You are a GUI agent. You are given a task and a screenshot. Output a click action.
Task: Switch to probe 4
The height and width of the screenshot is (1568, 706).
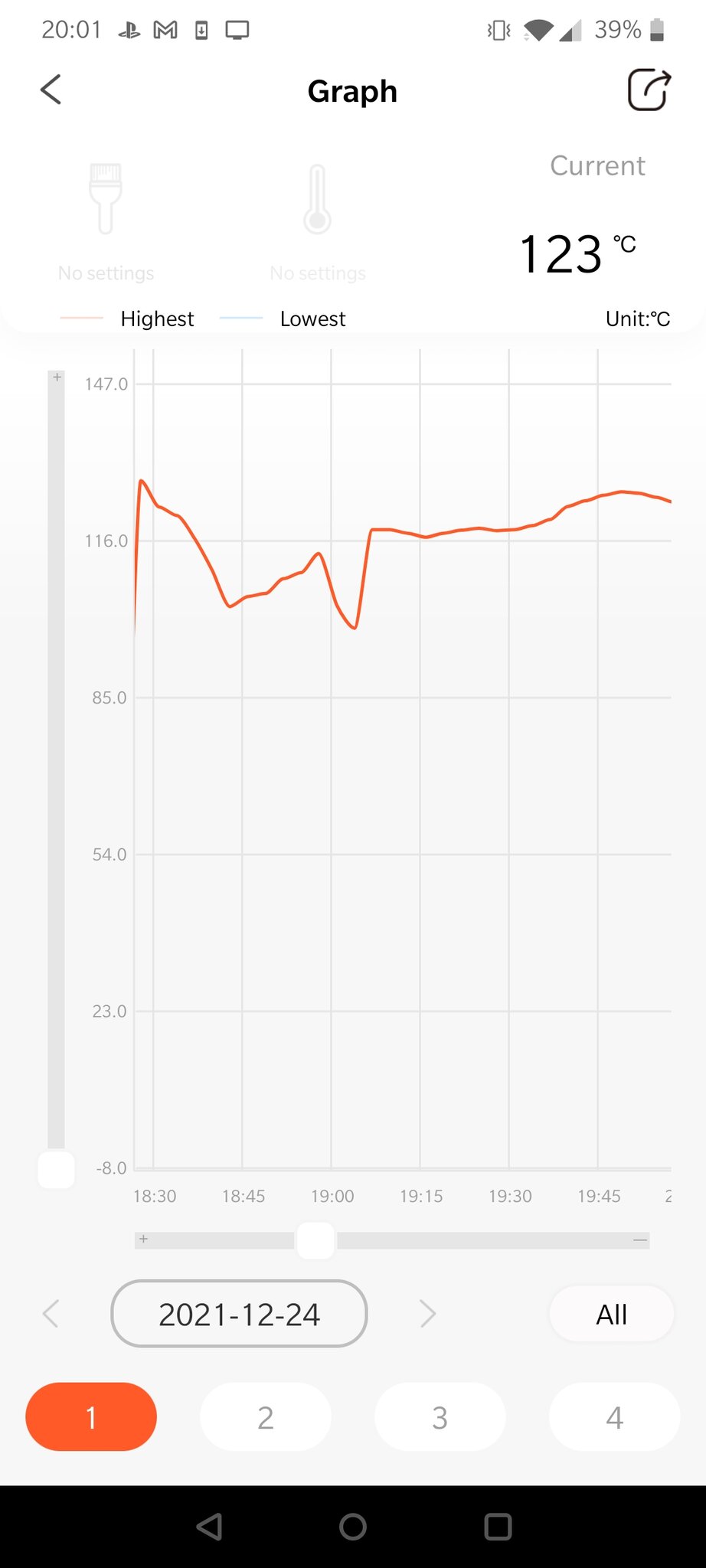614,1417
